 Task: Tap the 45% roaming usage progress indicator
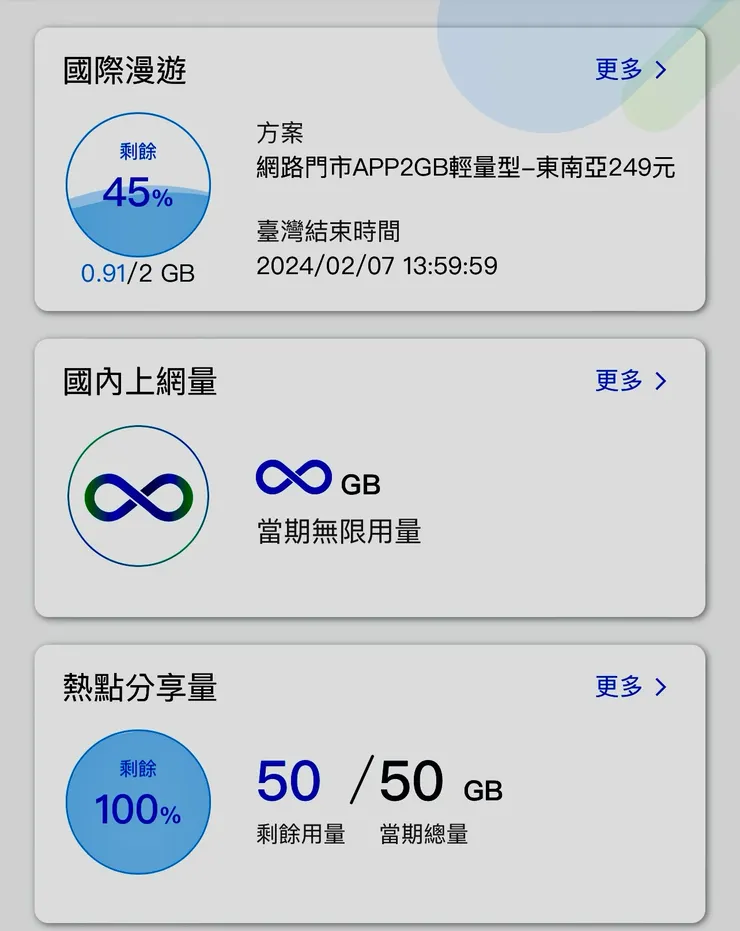138,190
